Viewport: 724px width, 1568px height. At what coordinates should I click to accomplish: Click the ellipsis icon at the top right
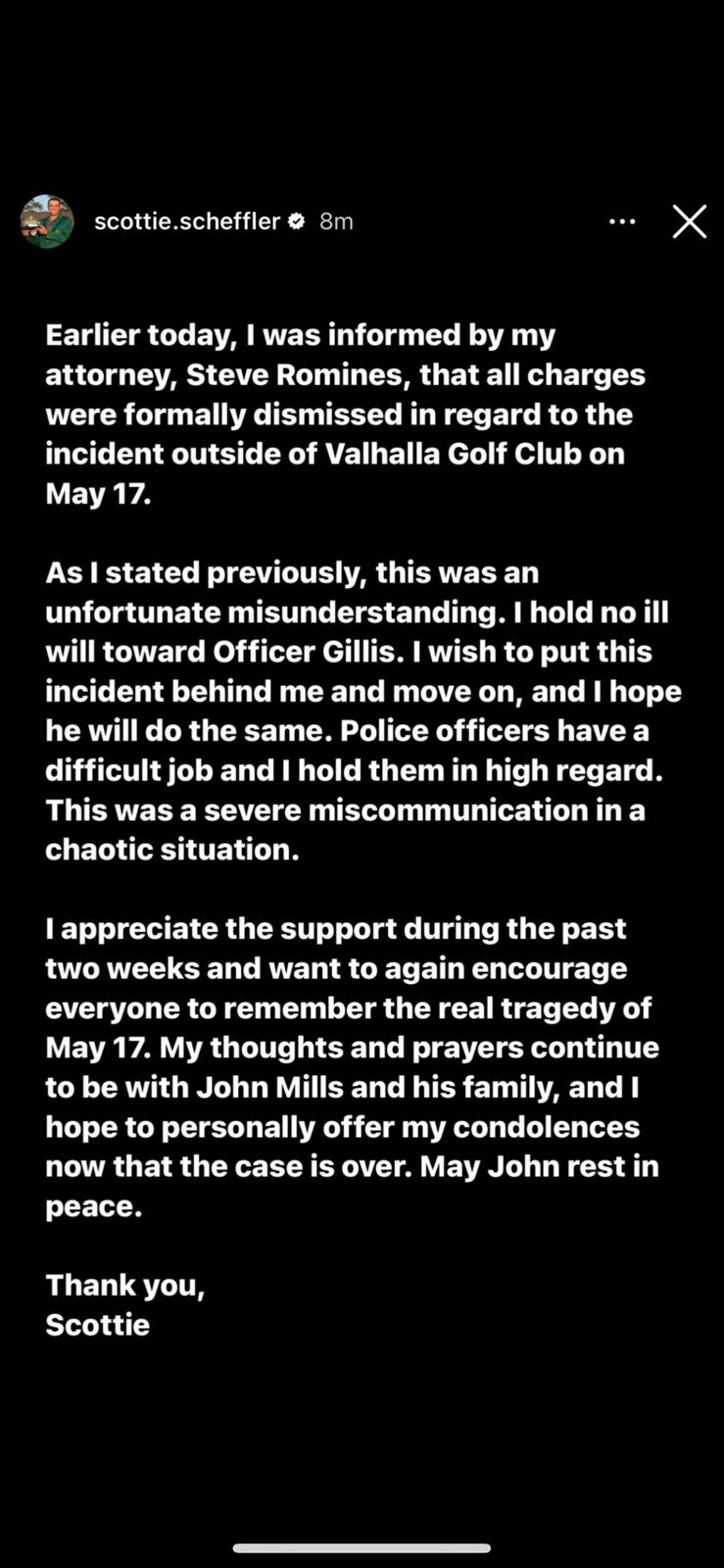click(623, 221)
